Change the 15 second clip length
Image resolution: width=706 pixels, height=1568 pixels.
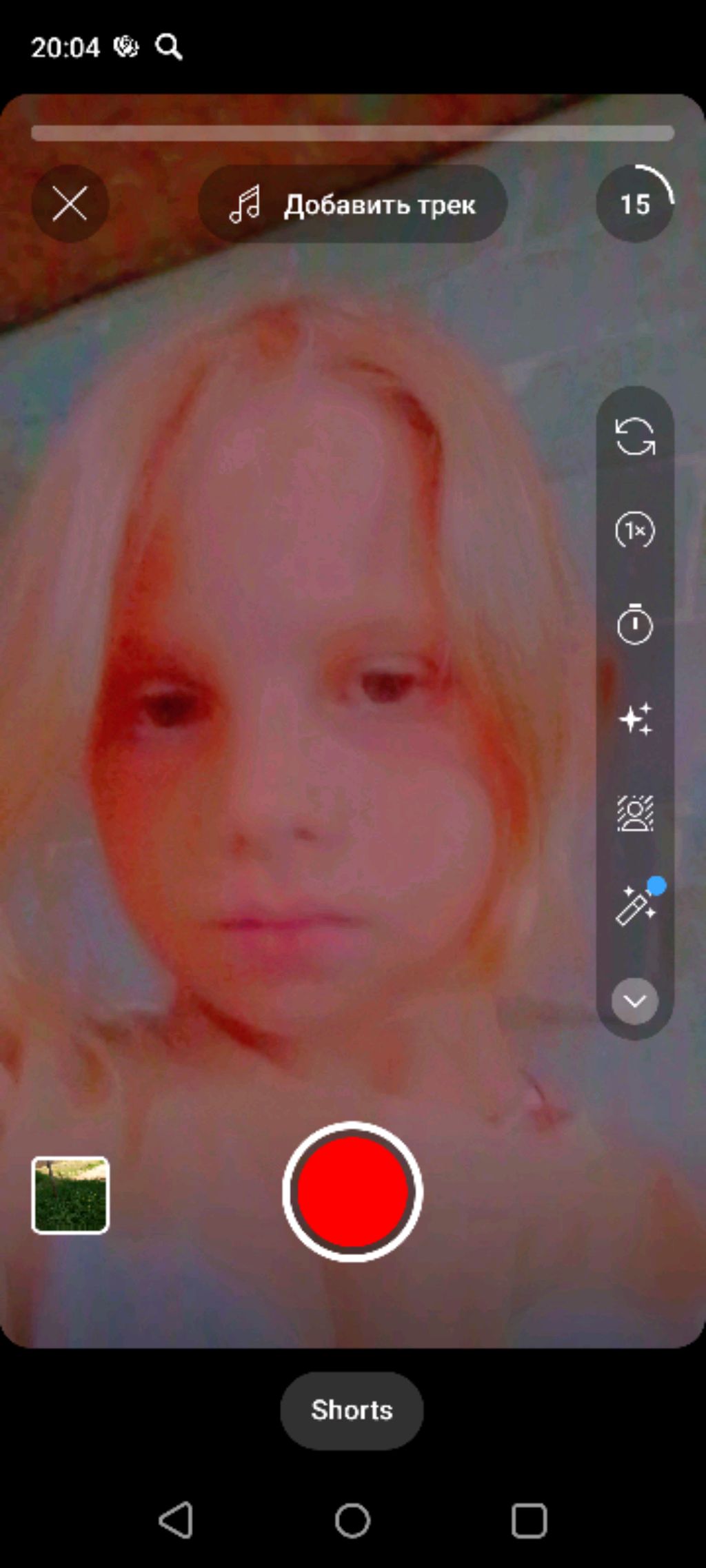tap(635, 204)
